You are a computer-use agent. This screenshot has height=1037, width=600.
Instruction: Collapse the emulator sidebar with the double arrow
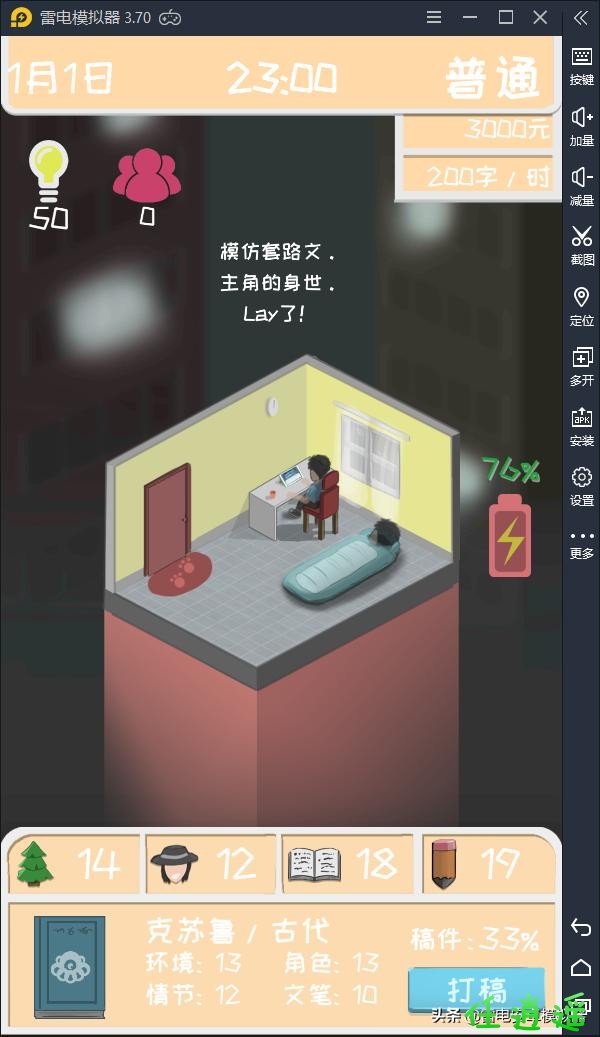pos(581,17)
